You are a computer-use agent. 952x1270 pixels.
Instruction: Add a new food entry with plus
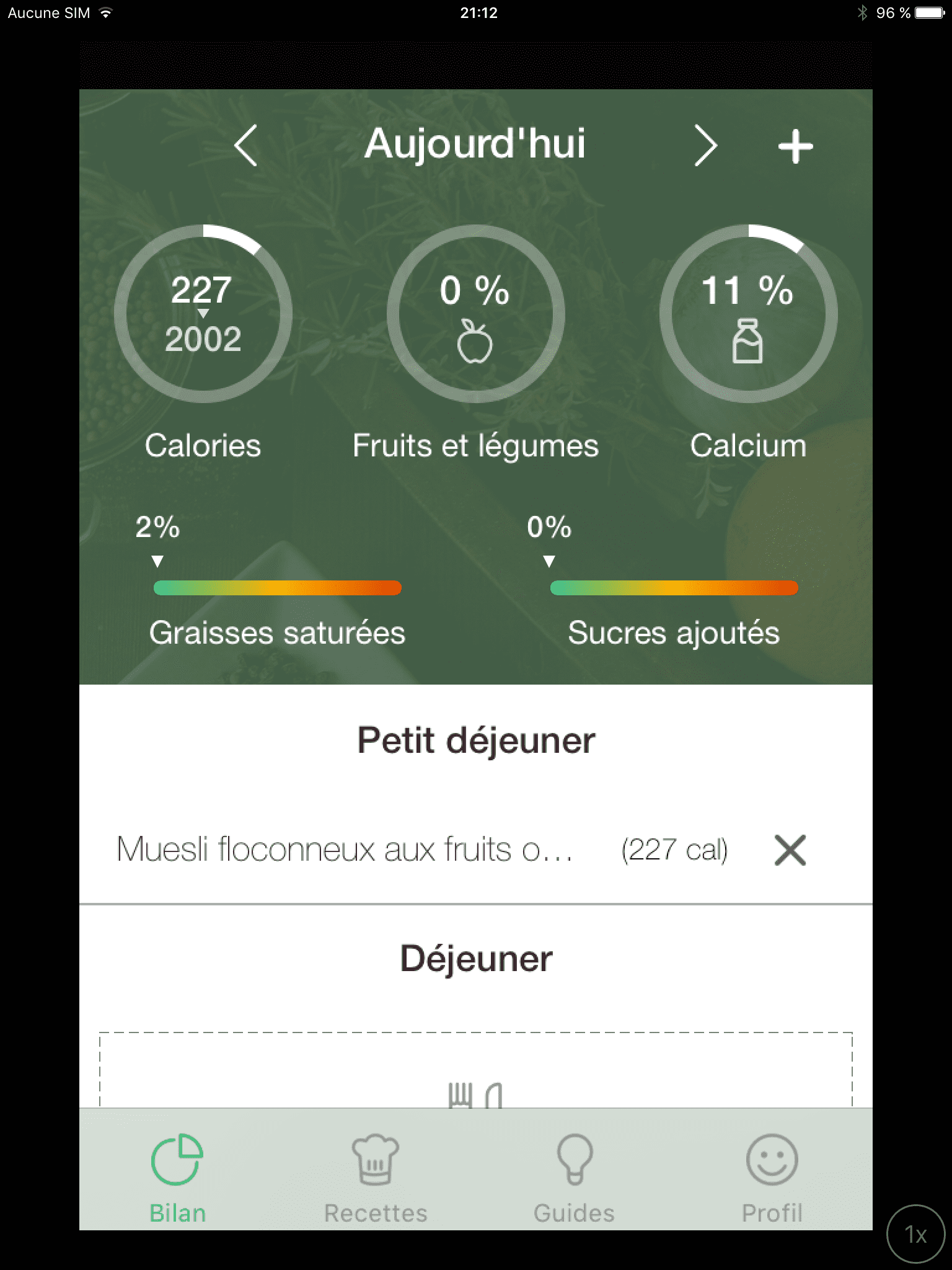(x=795, y=147)
